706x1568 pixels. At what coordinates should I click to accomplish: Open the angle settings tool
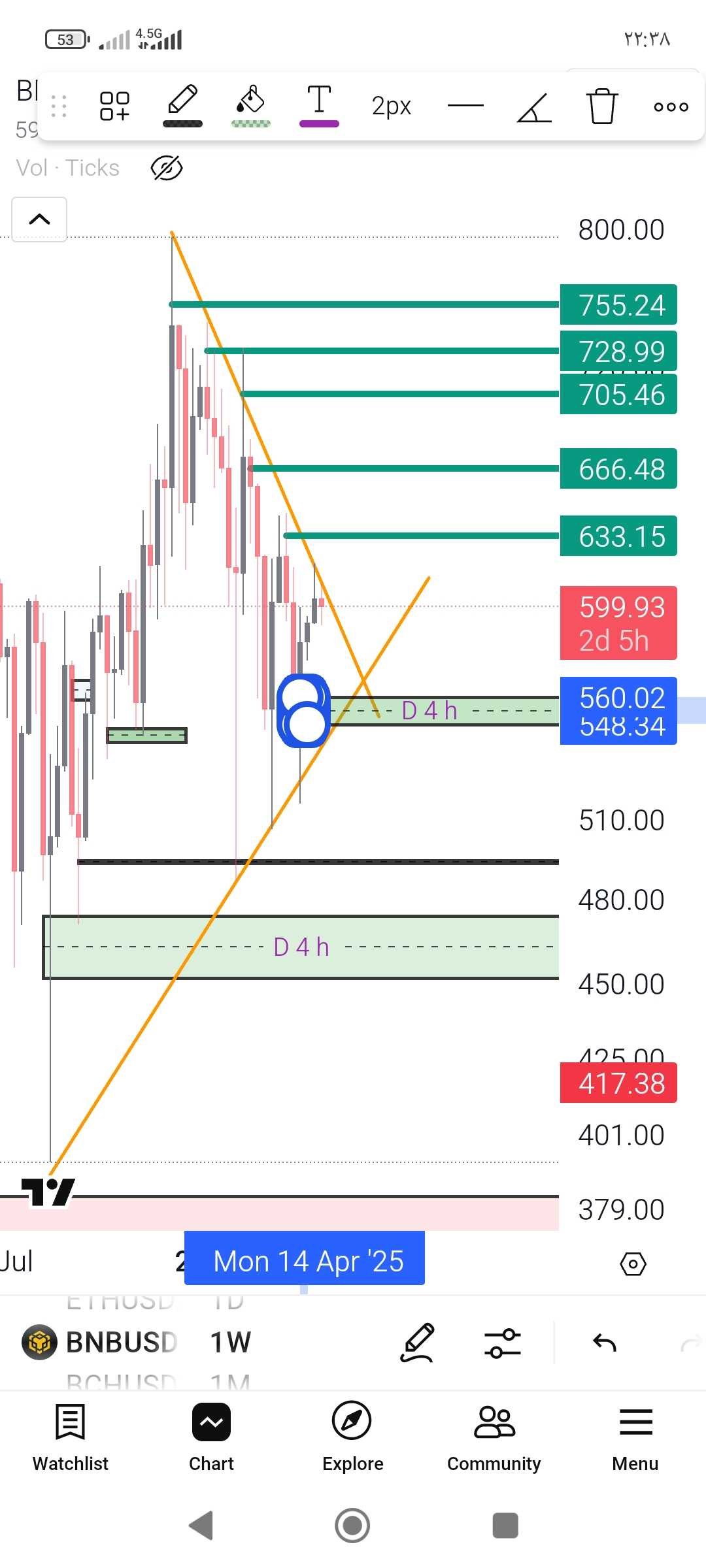pyautogui.click(x=534, y=106)
